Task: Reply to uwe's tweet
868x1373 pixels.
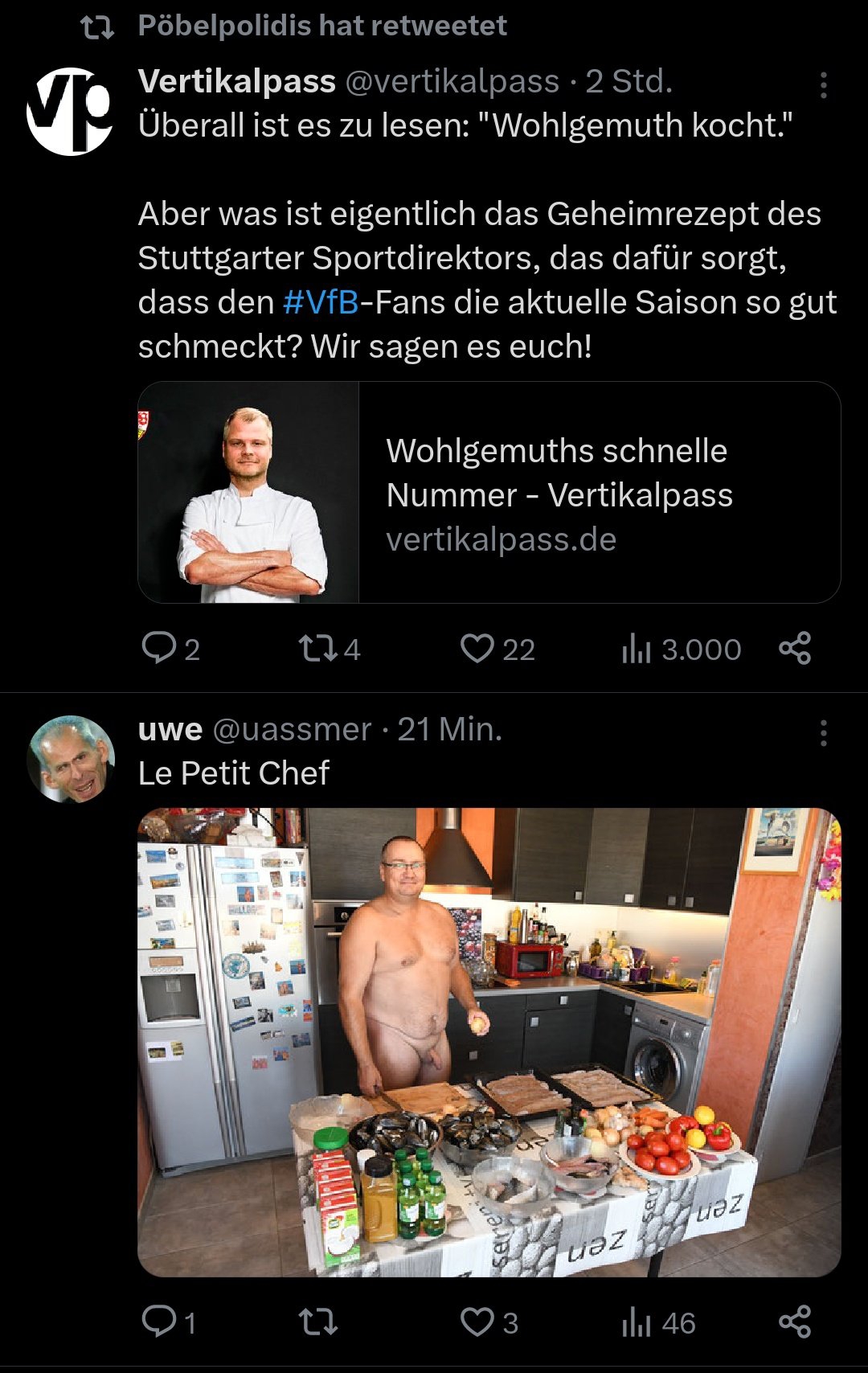Action: pos(159,1322)
